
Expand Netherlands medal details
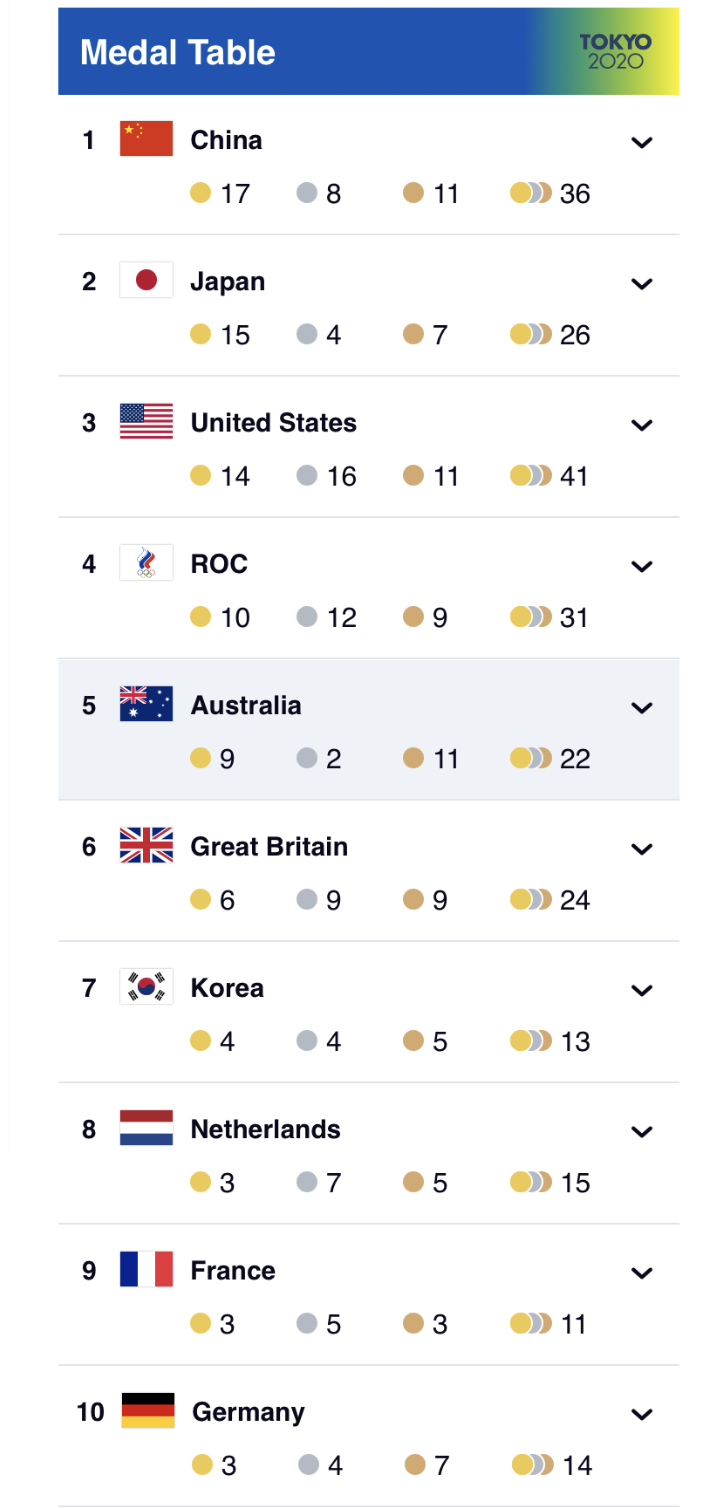point(642,1131)
